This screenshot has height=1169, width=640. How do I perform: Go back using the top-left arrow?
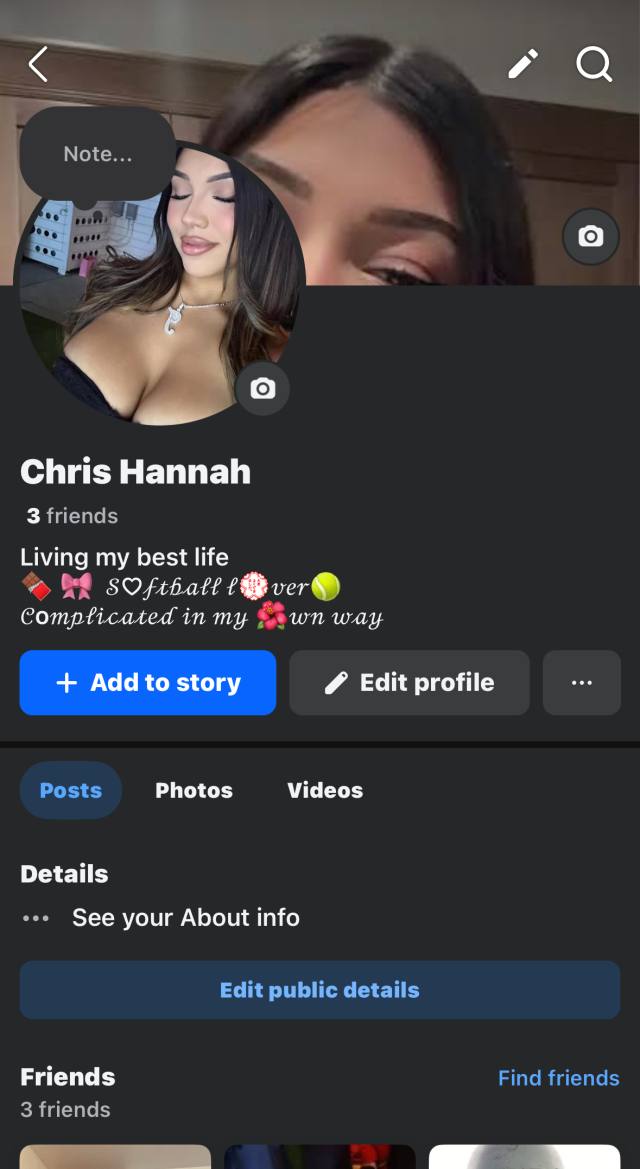[x=38, y=64]
